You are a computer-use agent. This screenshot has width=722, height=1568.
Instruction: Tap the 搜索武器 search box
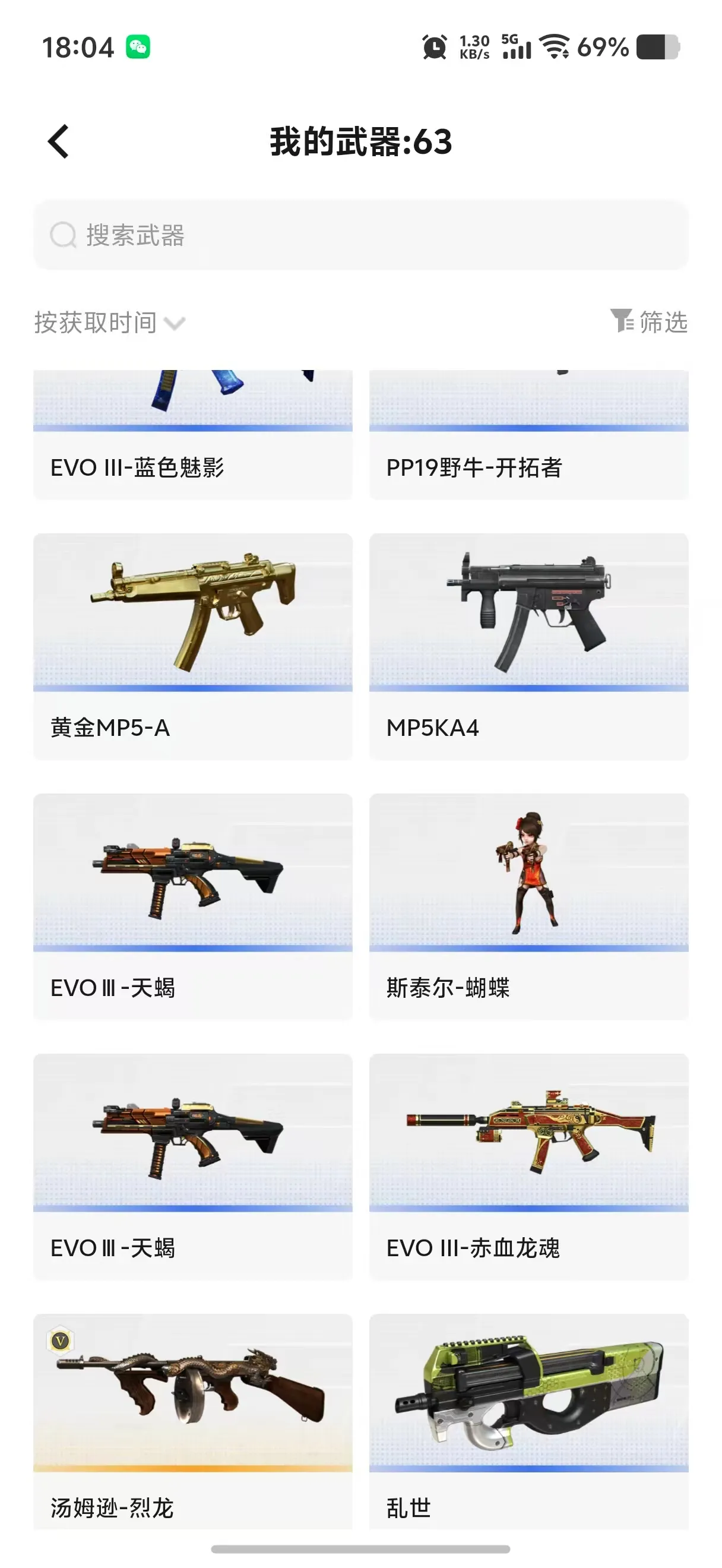pyautogui.click(x=360, y=235)
